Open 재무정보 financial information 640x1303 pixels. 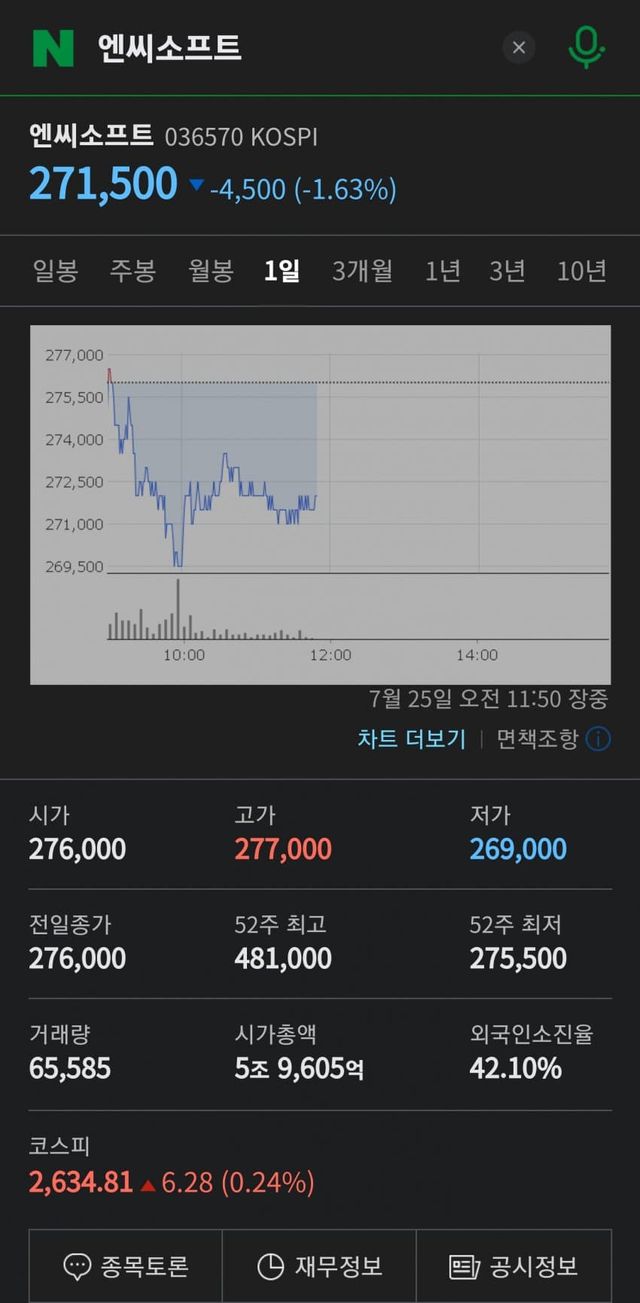pos(320,1266)
